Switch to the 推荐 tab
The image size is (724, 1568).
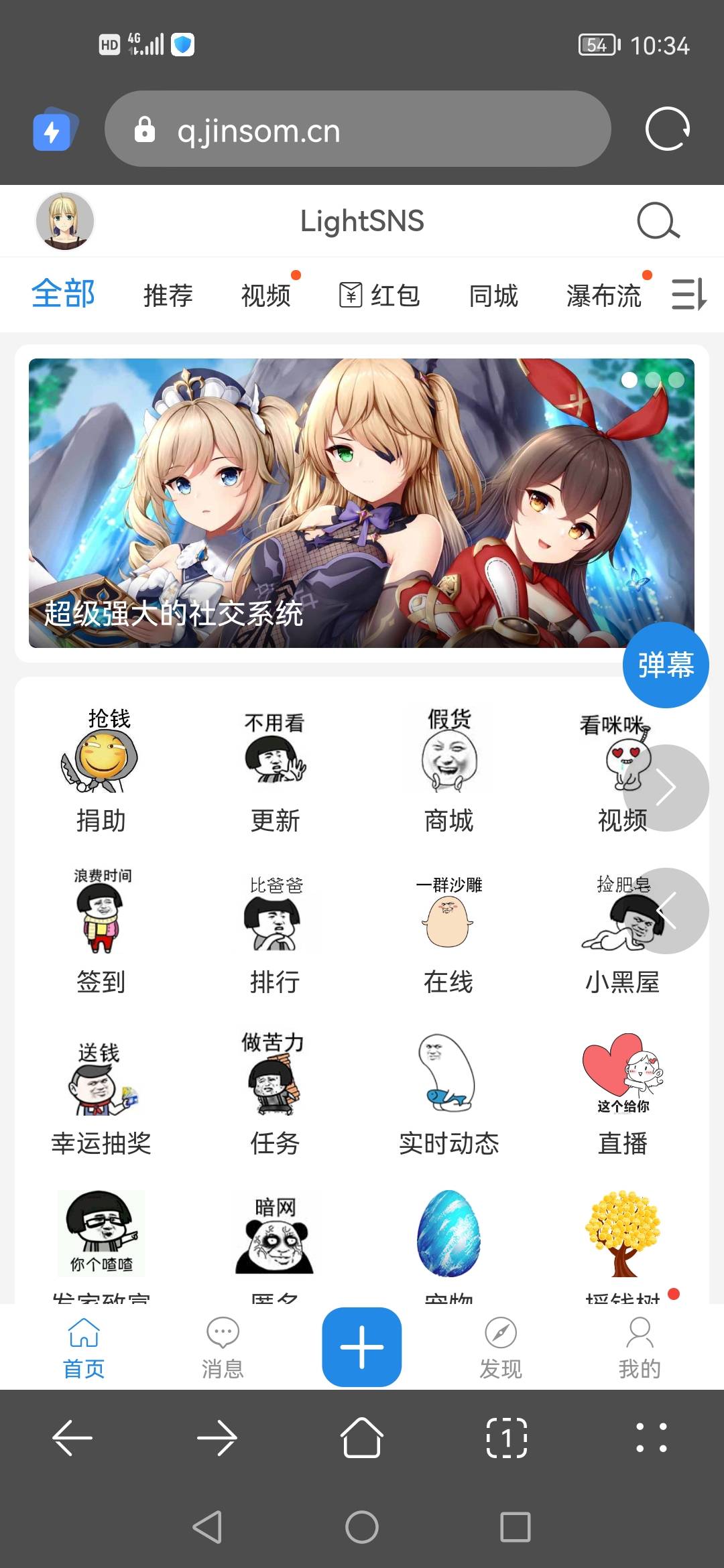coord(168,295)
